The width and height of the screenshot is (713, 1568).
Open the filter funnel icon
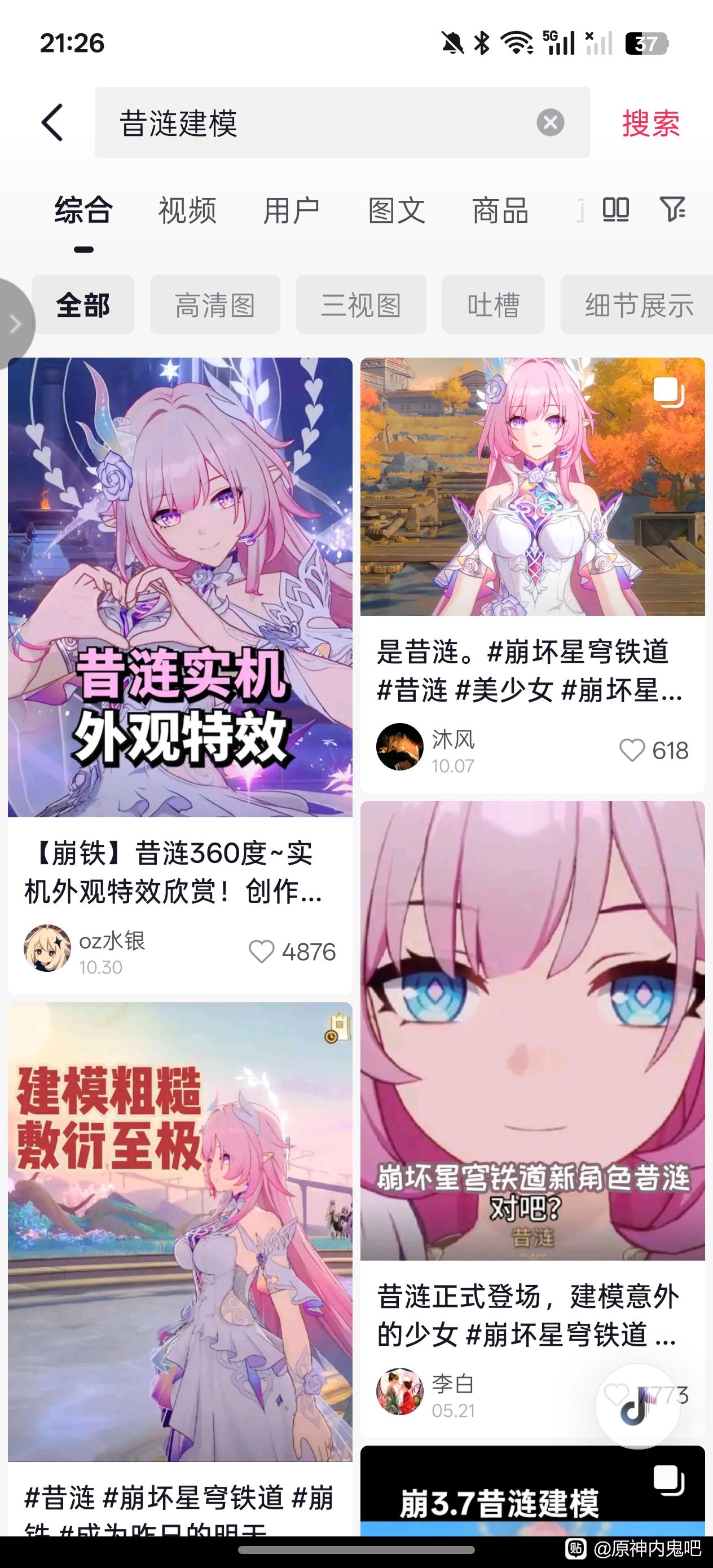coord(672,210)
